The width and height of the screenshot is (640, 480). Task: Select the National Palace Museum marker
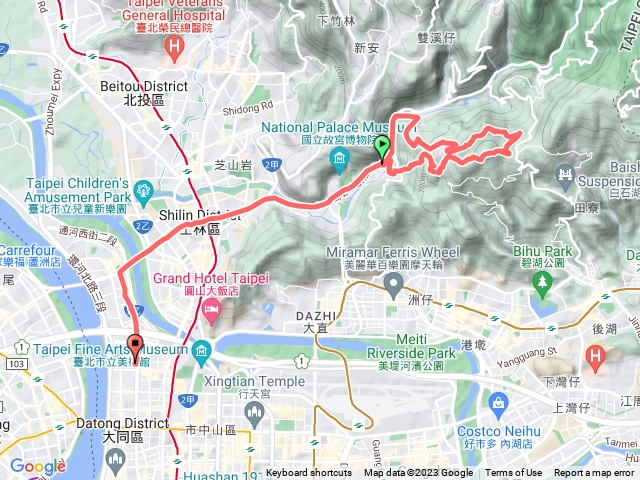click(x=339, y=160)
